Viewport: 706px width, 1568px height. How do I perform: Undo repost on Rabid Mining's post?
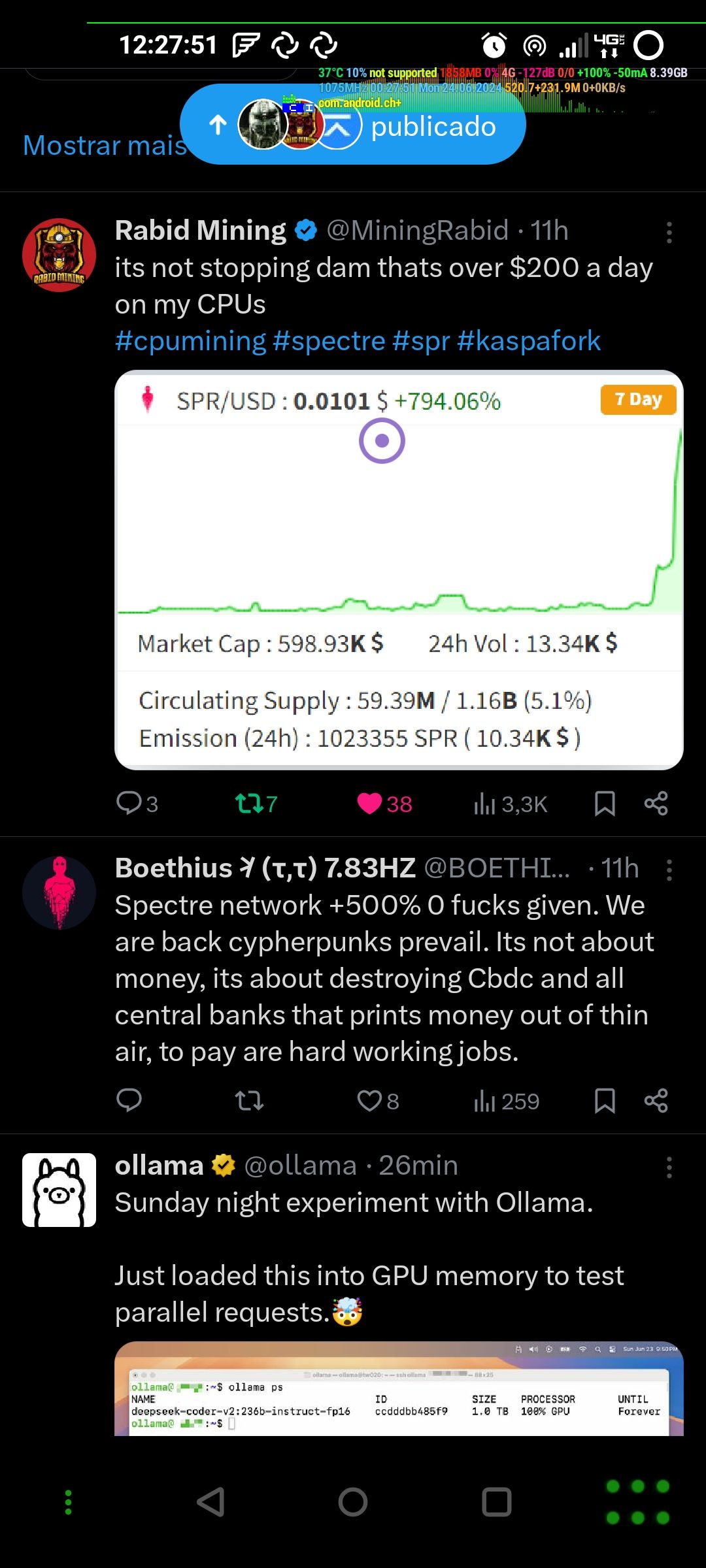[x=248, y=804]
